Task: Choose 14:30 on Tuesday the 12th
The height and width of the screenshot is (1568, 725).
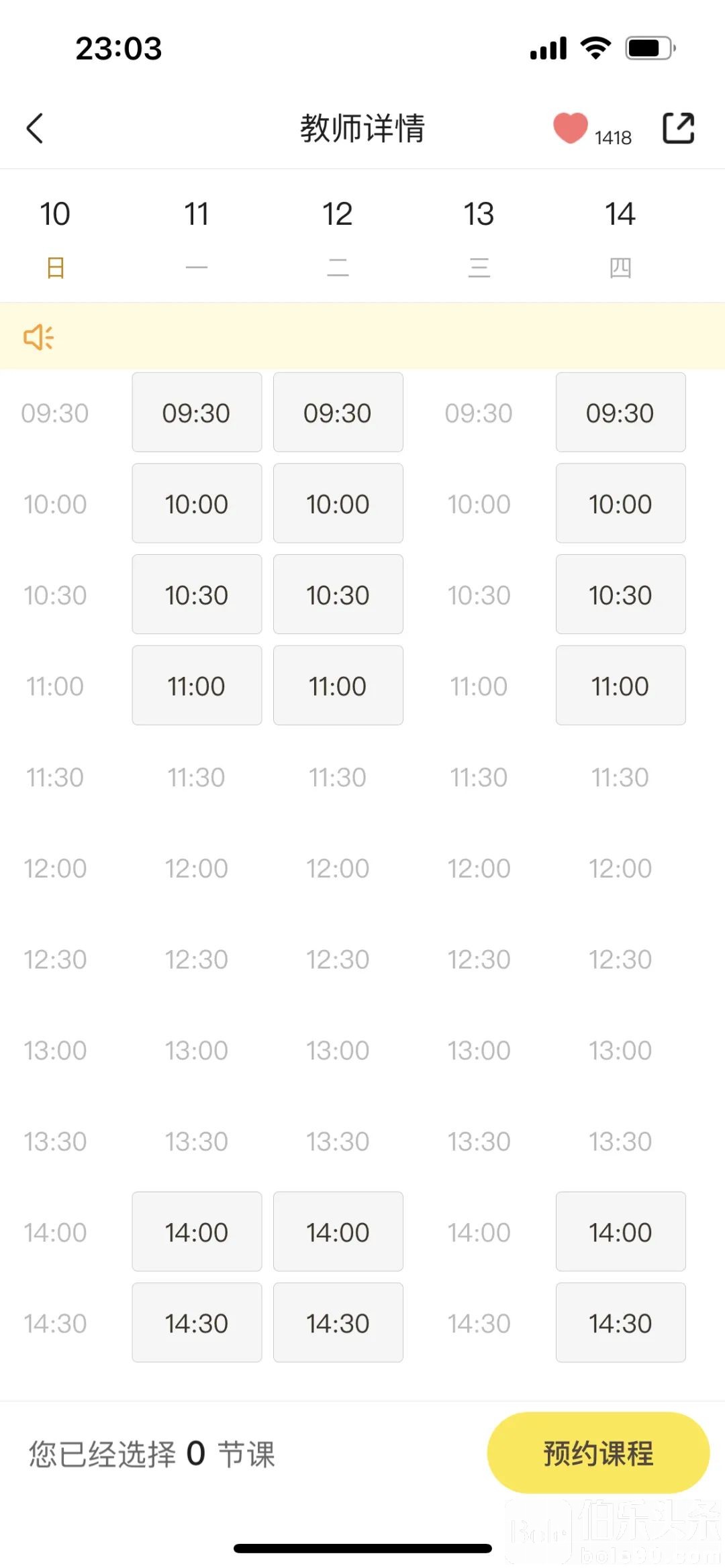Action: (x=338, y=1323)
